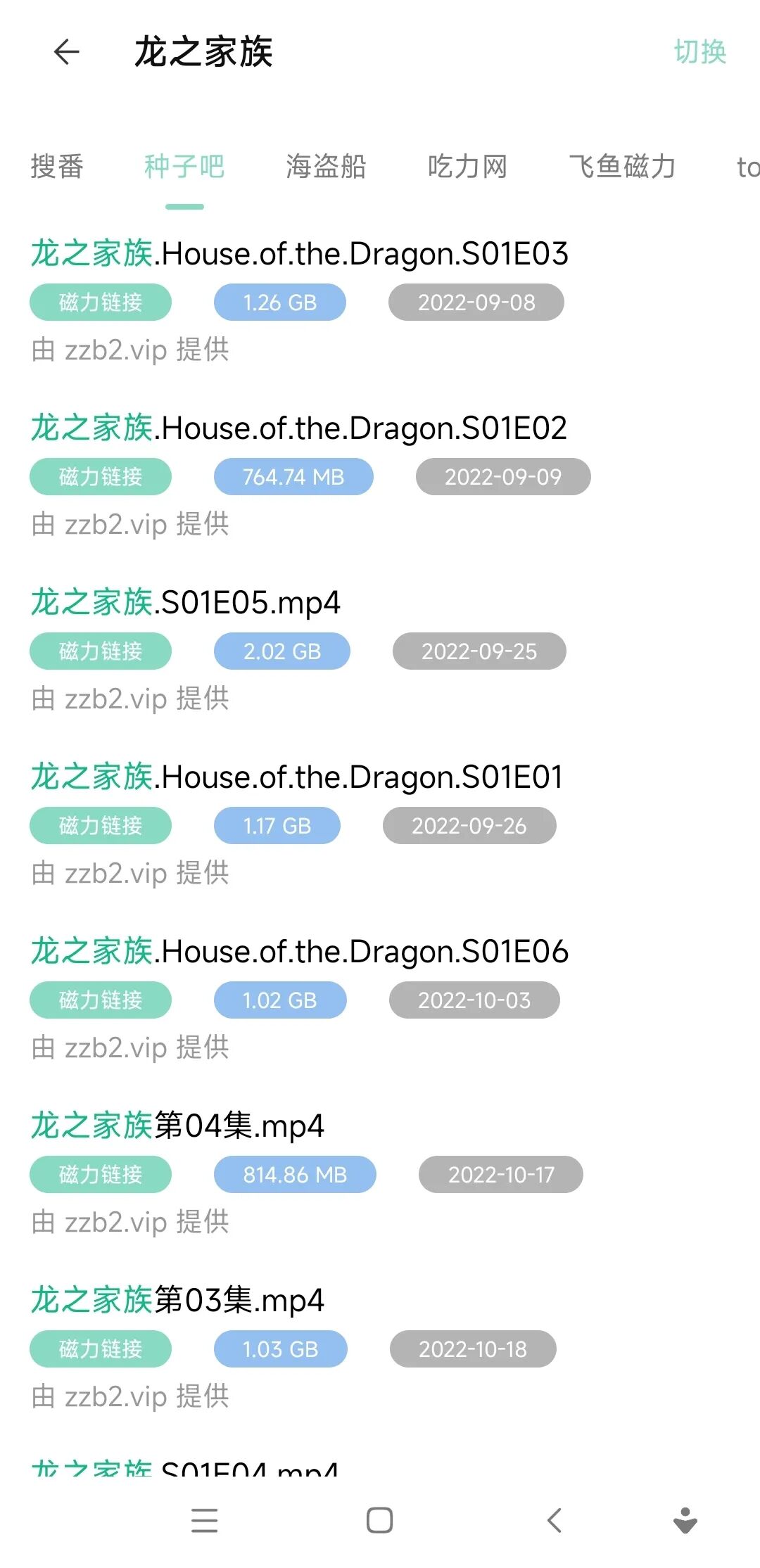Select the 海盗船 source tab
The height and width of the screenshot is (1568, 760).
coord(326,167)
